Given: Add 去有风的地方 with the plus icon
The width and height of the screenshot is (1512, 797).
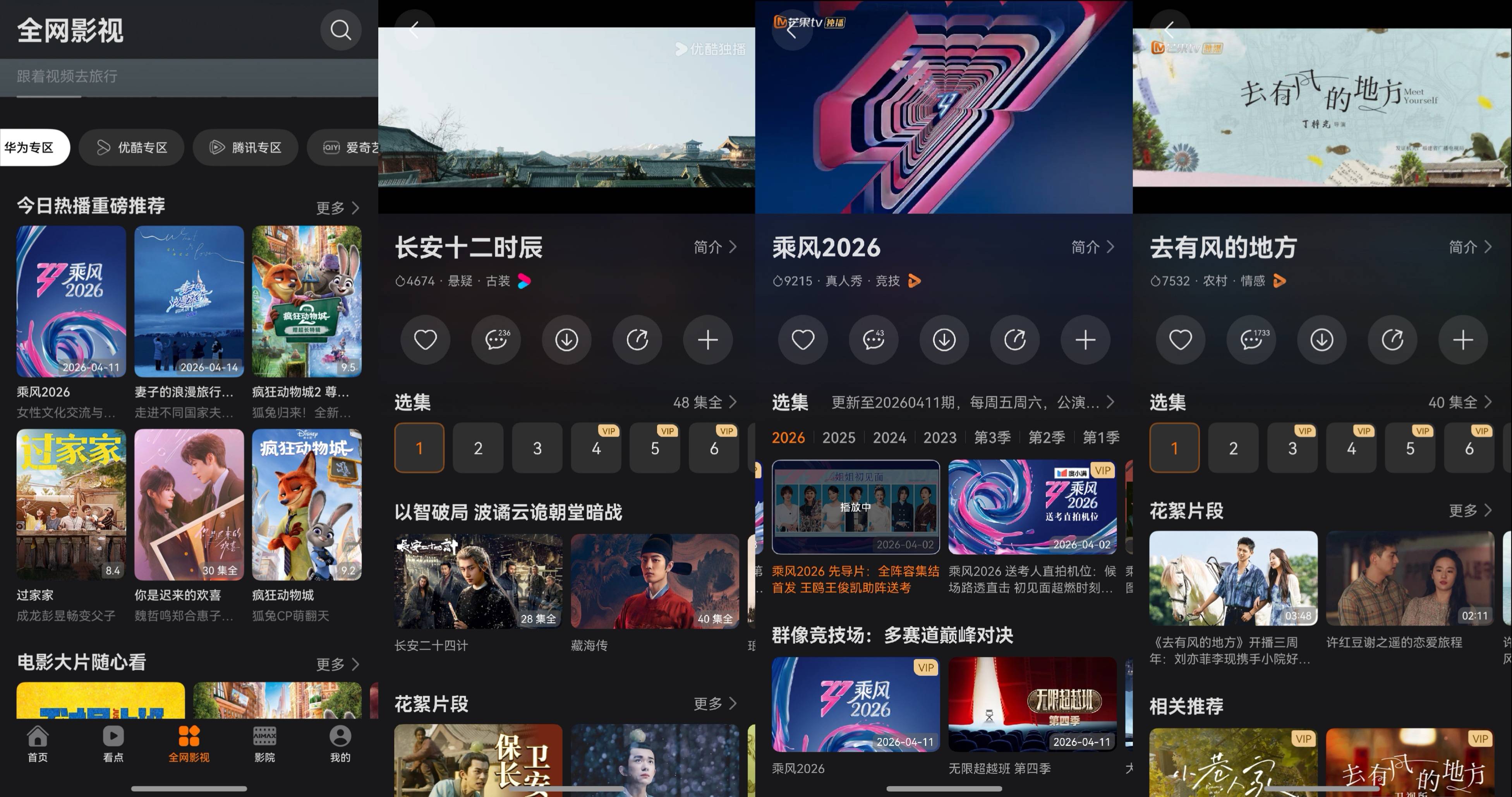Looking at the screenshot, I should [1463, 340].
